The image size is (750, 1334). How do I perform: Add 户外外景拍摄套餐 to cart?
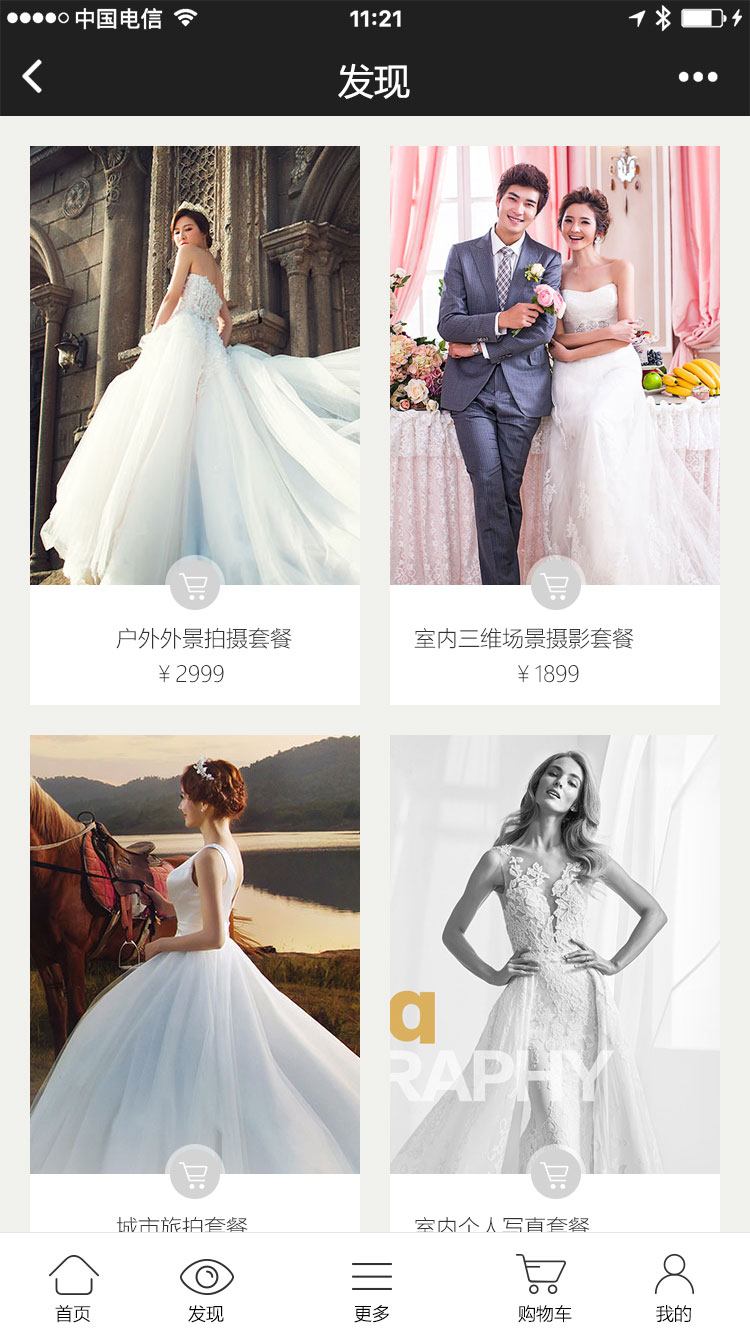(195, 584)
